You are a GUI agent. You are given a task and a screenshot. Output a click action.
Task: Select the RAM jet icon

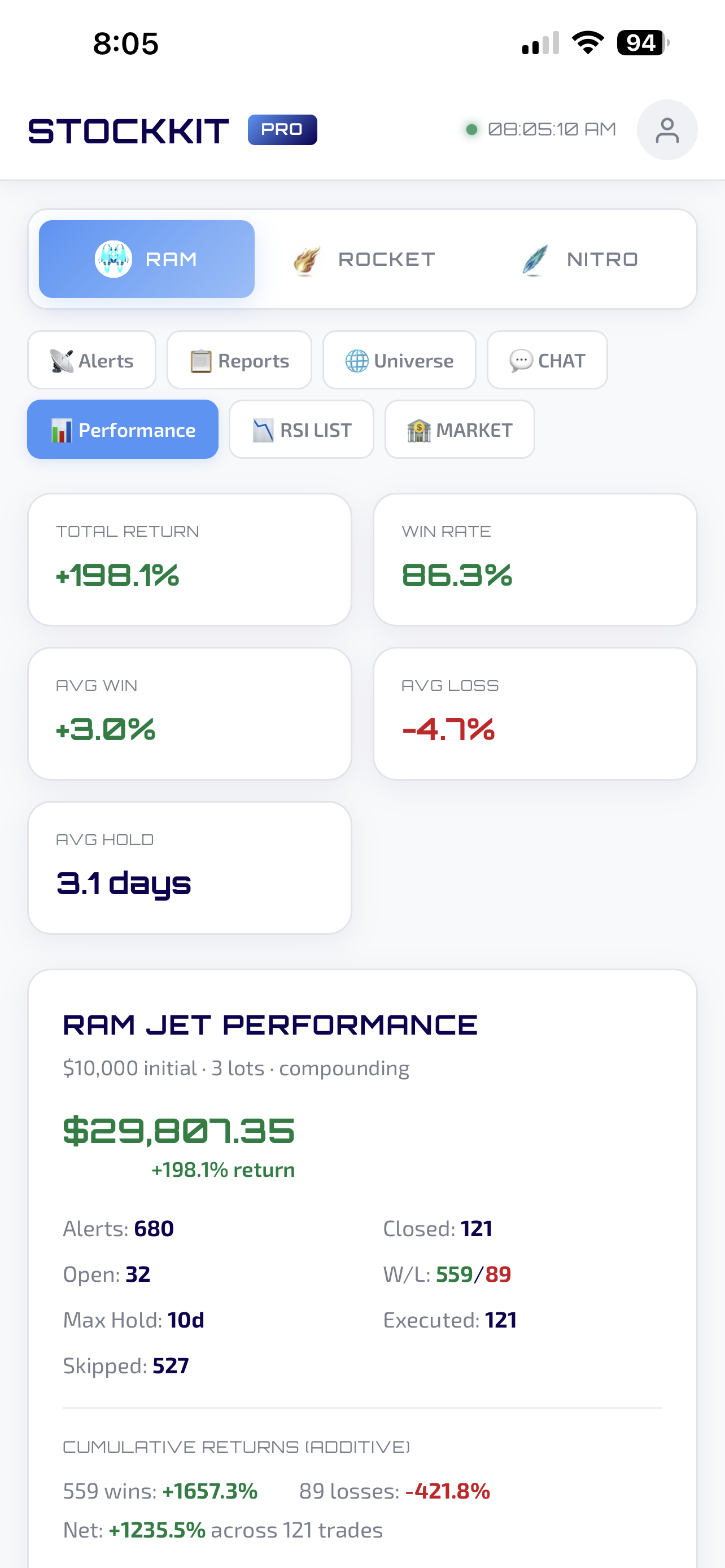tap(114, 258)
